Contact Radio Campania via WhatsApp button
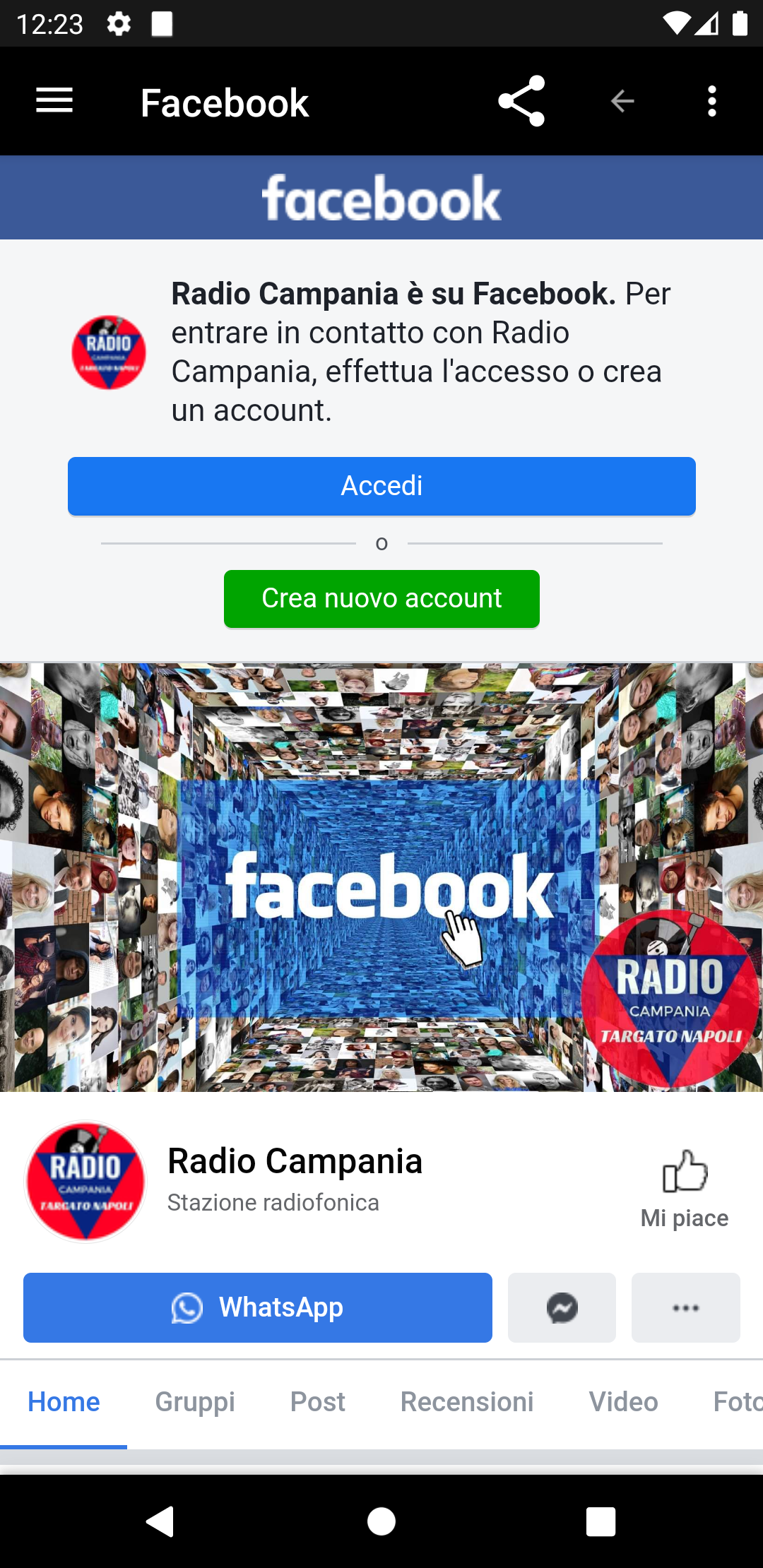 (258, 1307)
